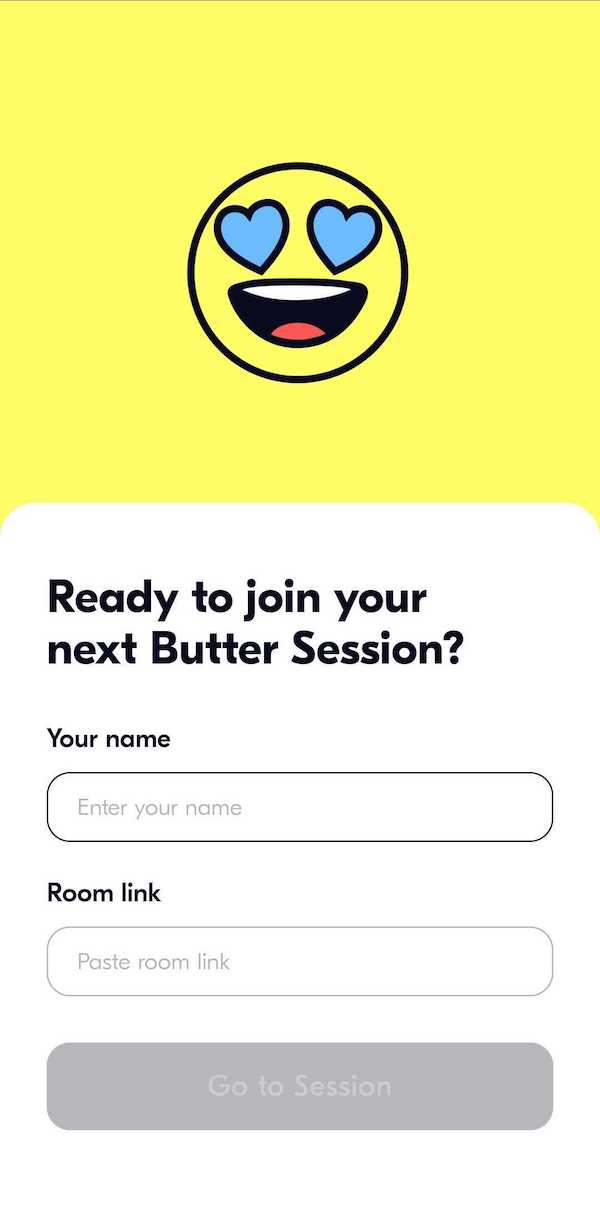The height and width of the screenshot is (1223, 600).
Task: Tap the Enter your name field
Action: click(300, 807)
